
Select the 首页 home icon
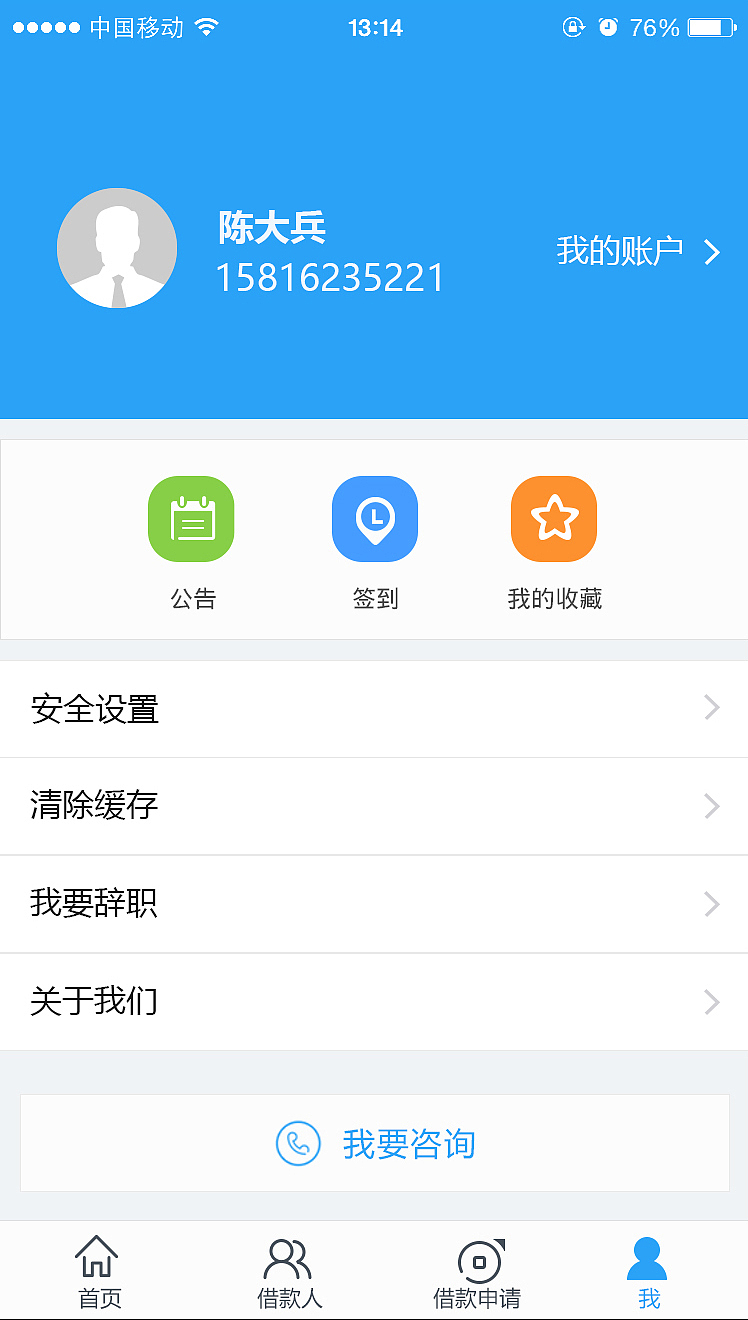pyautogui.click(x=97, y=1258)
